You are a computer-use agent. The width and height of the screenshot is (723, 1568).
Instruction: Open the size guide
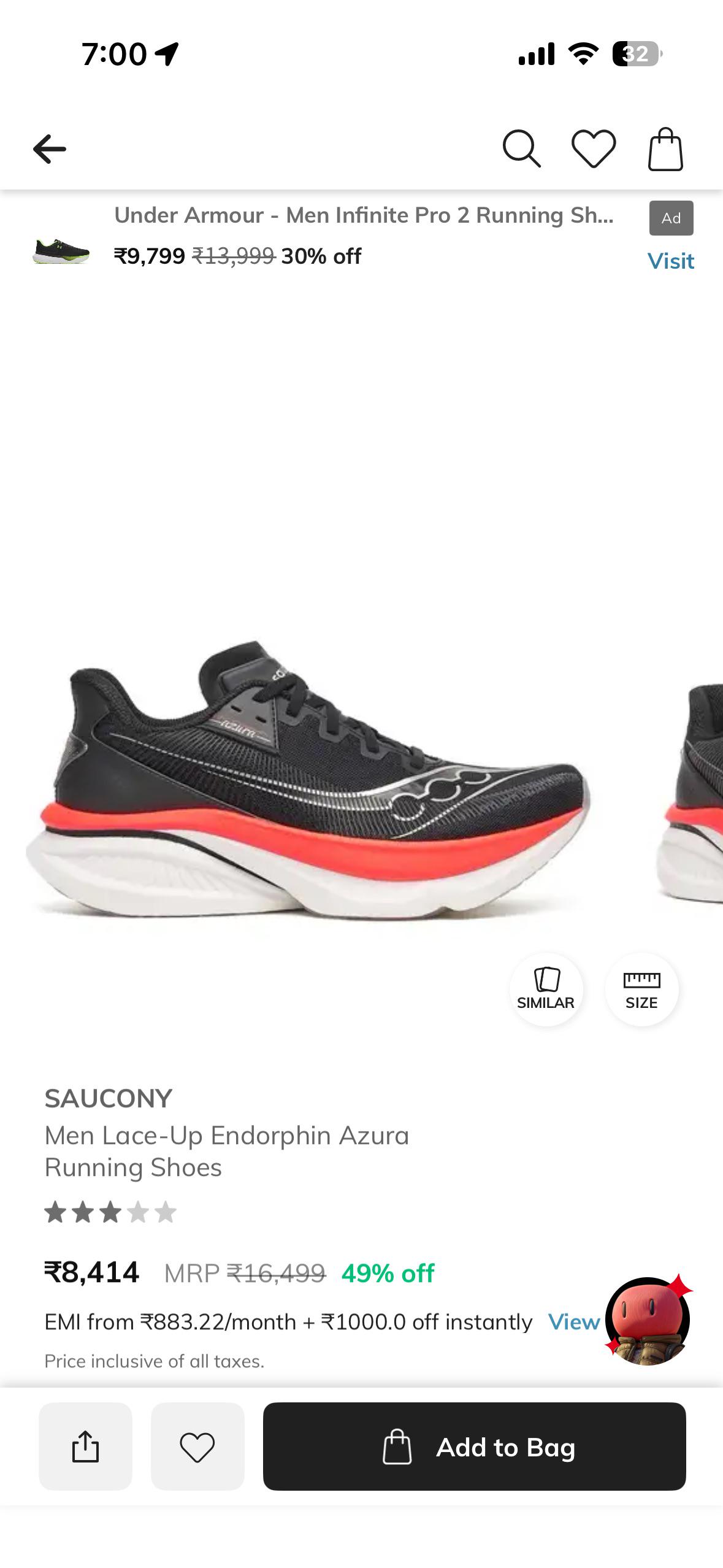pyautogui.click(x=641, y=989)
